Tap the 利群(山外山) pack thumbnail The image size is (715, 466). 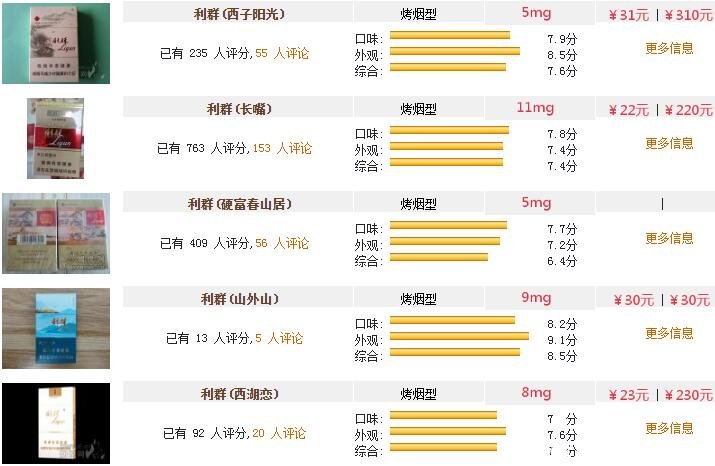coord(56,328)
